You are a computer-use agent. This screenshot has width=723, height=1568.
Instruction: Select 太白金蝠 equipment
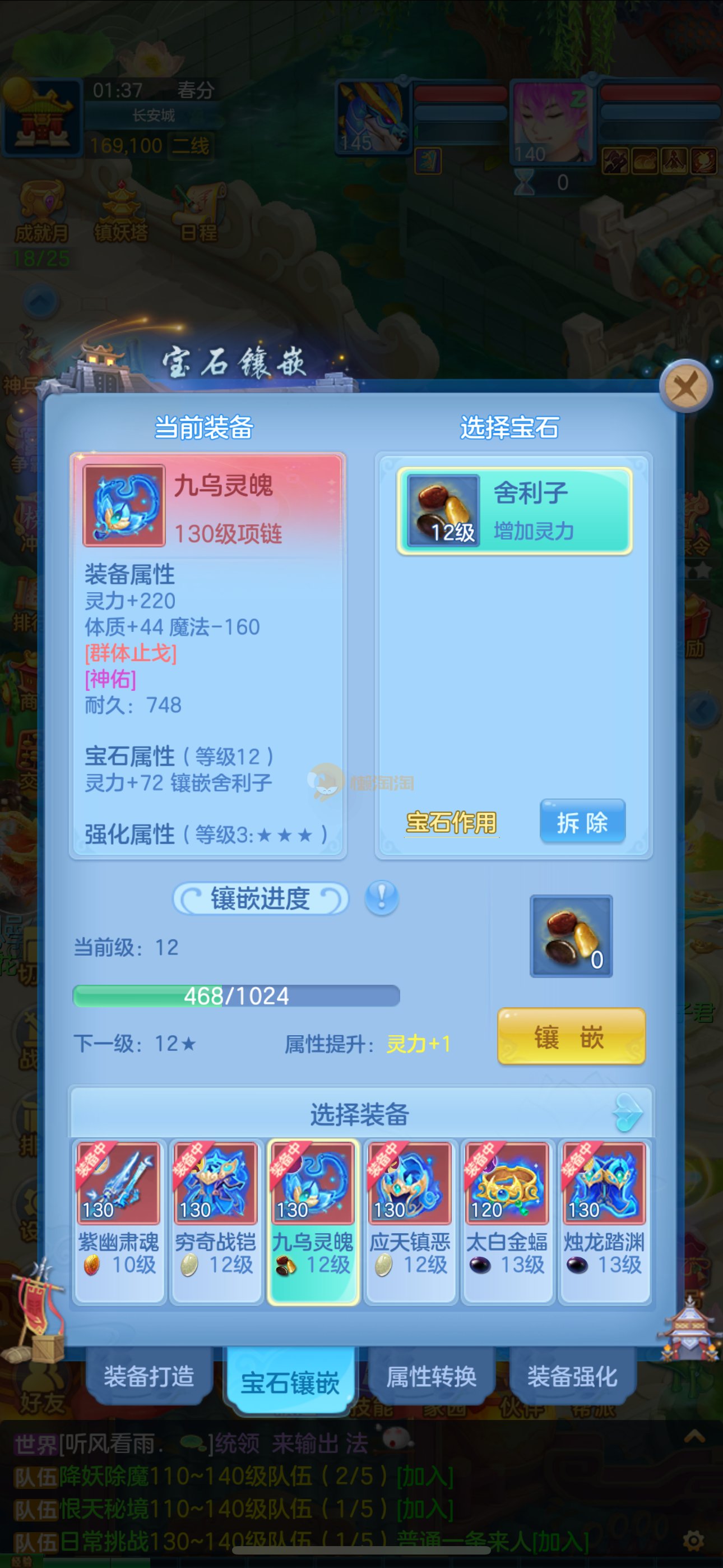(x=507, y=1221)
